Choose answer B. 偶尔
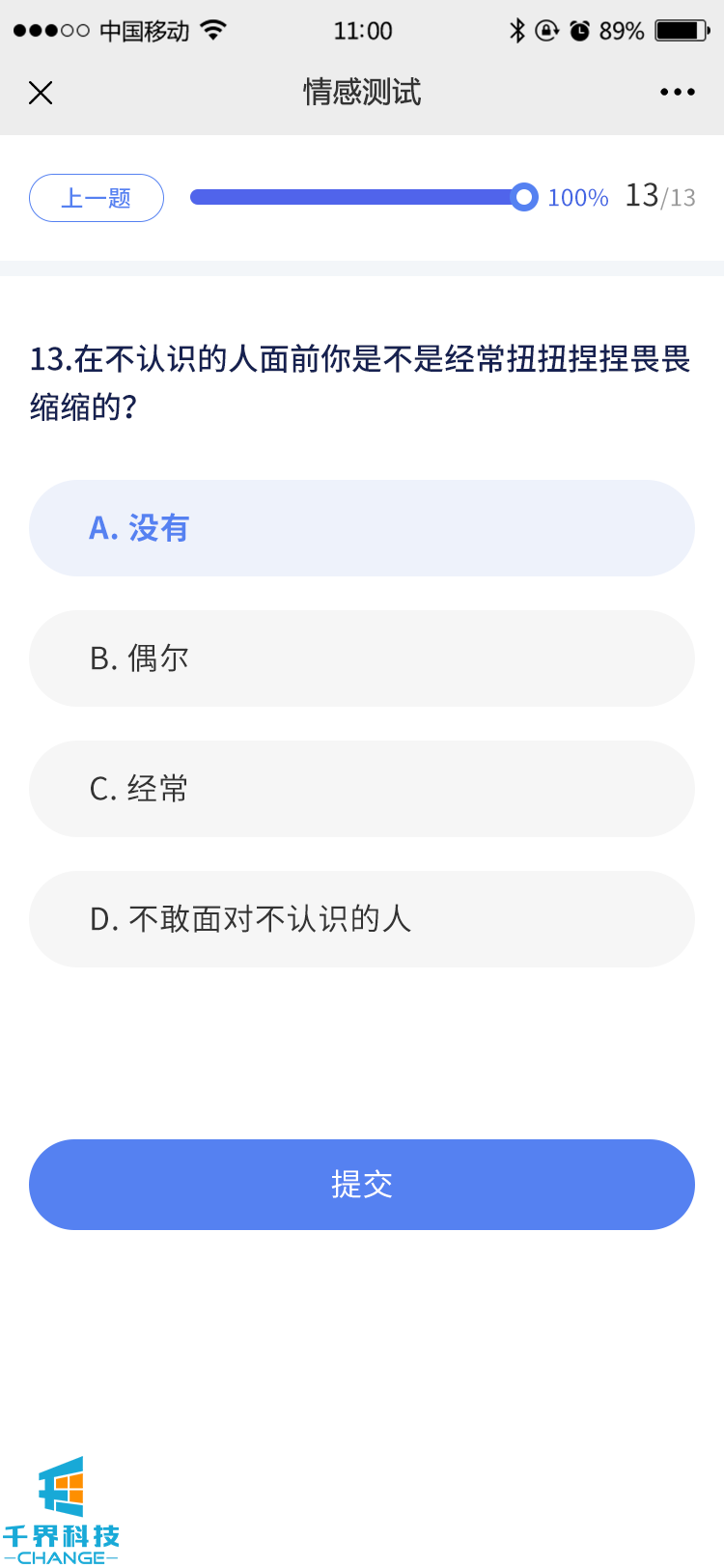The height and width of the screenshot is (1568, 724). [362, 658]
